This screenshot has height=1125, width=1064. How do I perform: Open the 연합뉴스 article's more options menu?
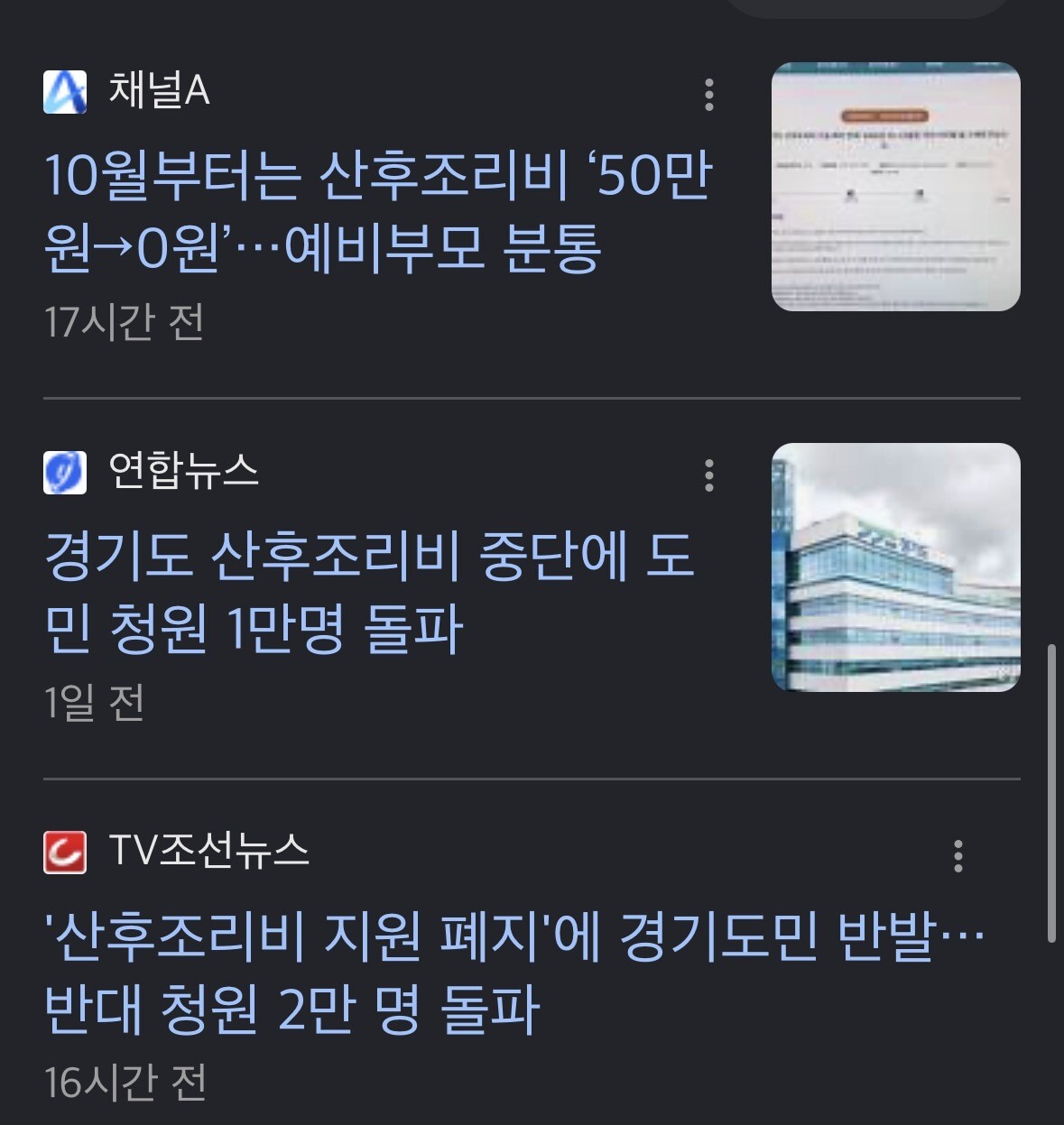[x=709, y=475]
